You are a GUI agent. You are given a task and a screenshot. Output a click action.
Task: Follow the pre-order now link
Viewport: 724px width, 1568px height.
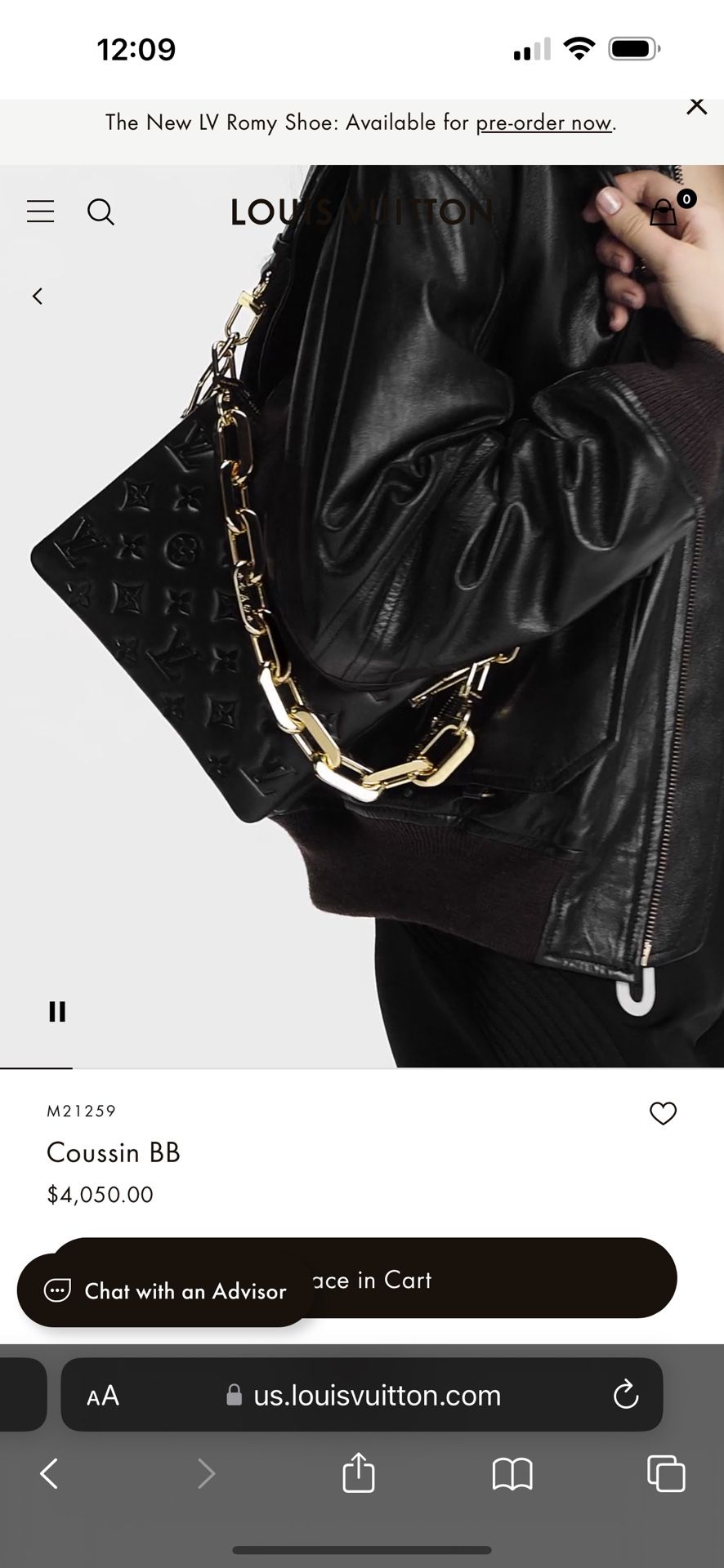543,122
